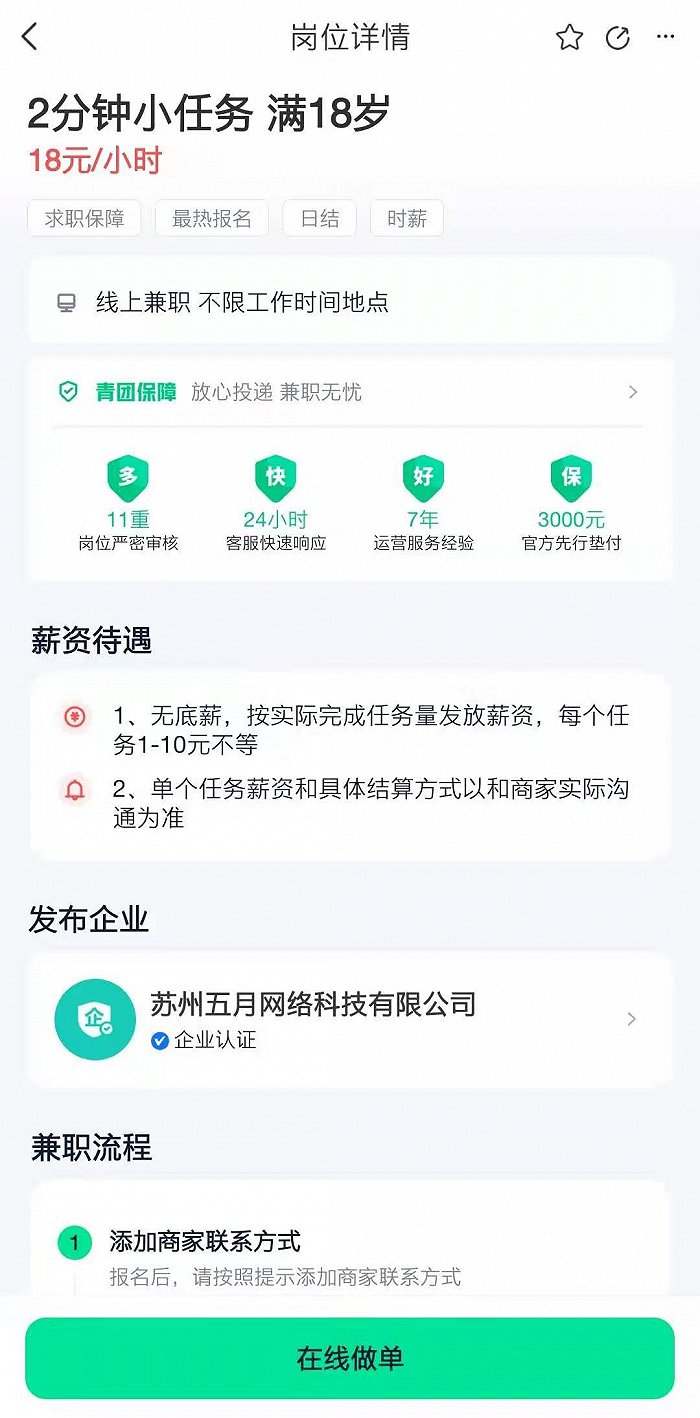Favorite this job with the star icon
Screen dimensions: 700x1418
coord(569,38)
